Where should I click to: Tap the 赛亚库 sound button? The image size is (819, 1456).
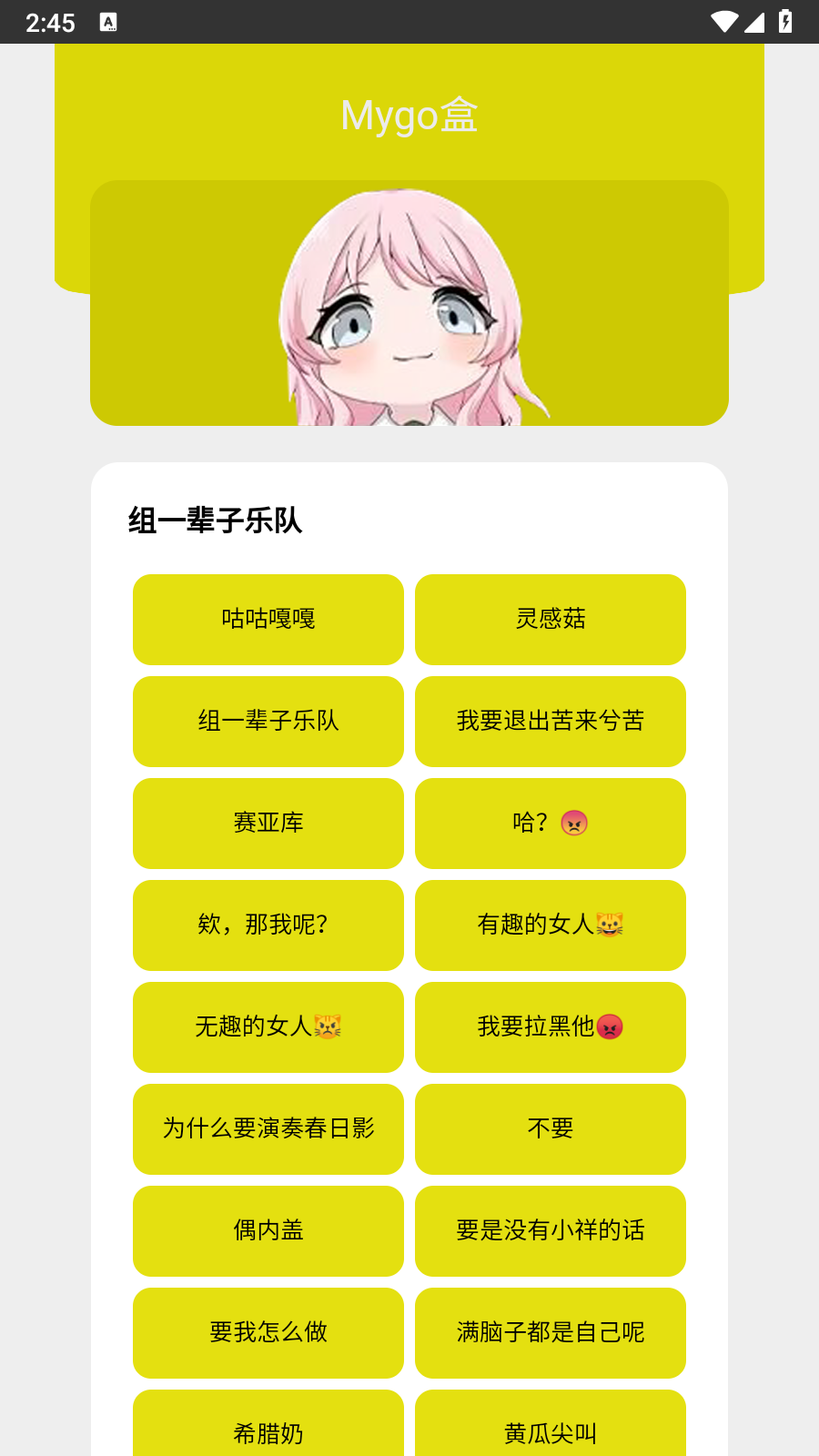(268, 824)
